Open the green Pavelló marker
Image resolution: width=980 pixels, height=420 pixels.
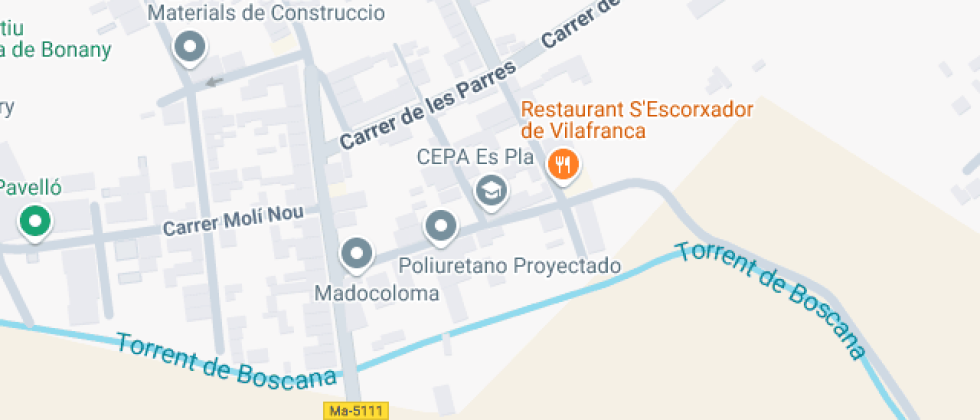[x=36, y=221]
